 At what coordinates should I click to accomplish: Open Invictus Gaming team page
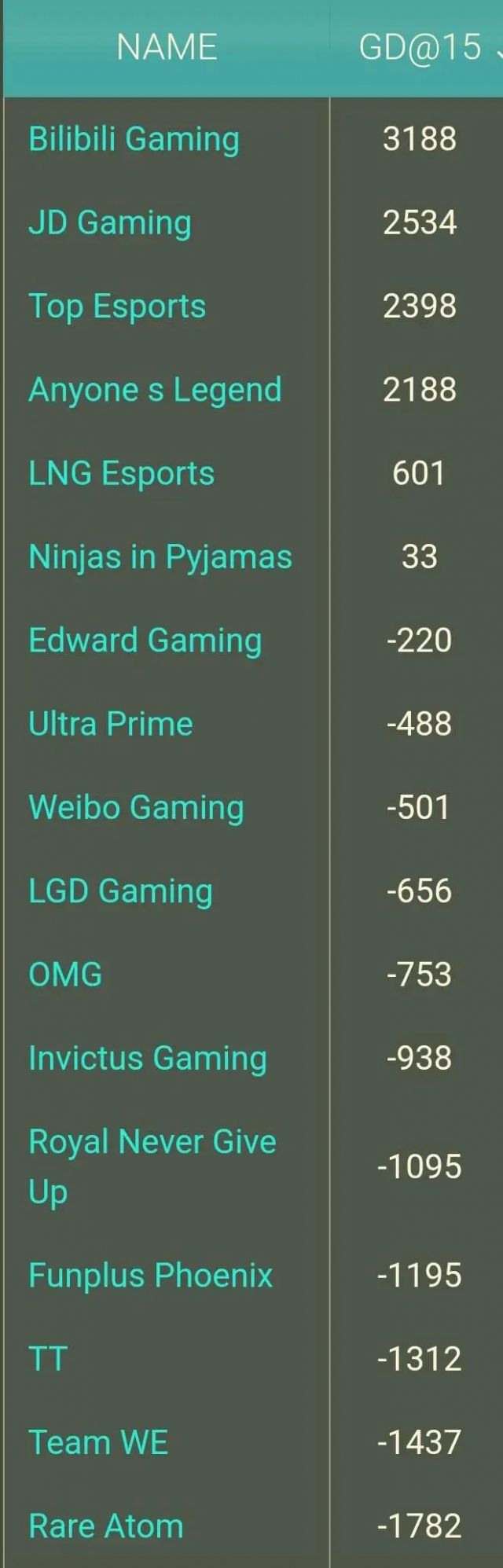[x=147, y=1058]
